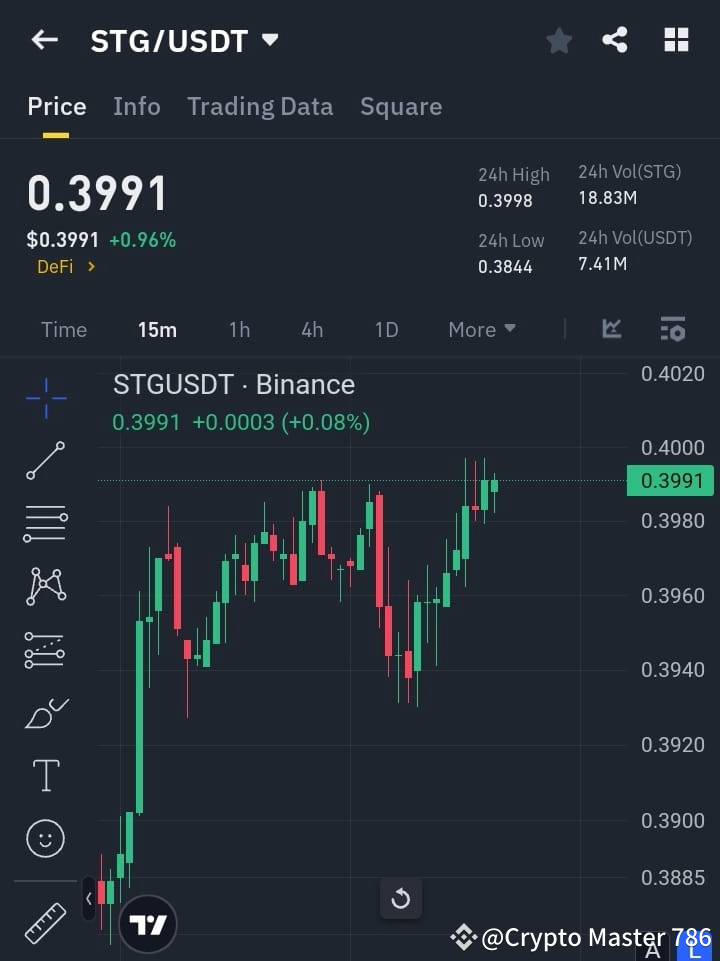720x961 pixels.
Task: Open the Square tab
Action: coord(401,106)
